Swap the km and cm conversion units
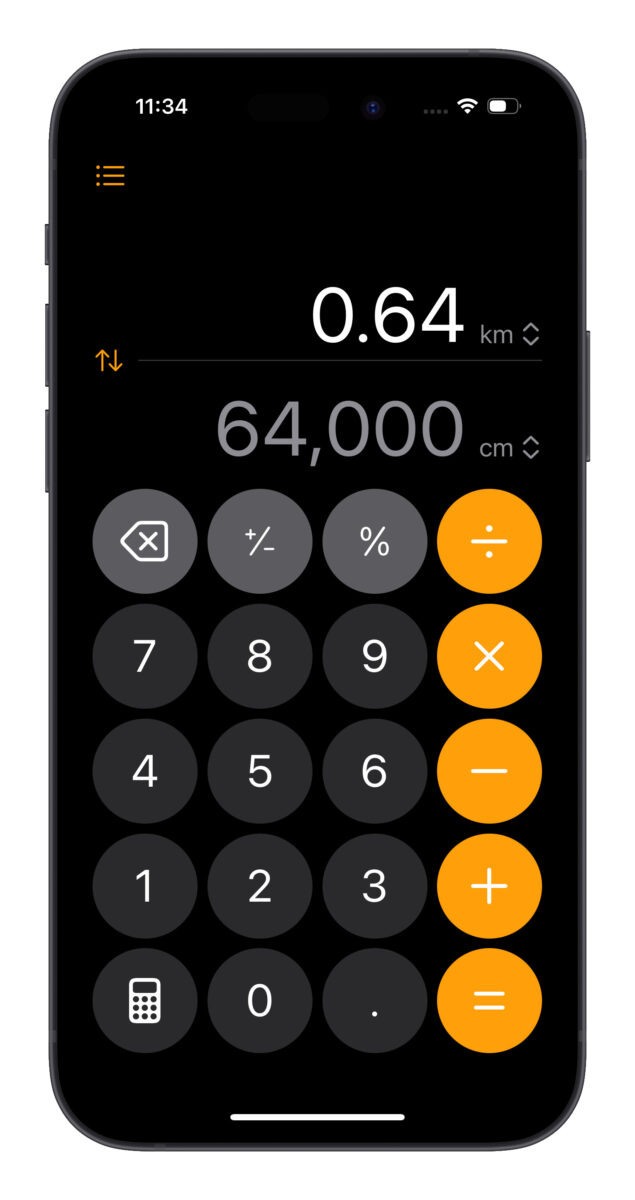Screen dimensions: 635x1200 click(x=109, y=360)
